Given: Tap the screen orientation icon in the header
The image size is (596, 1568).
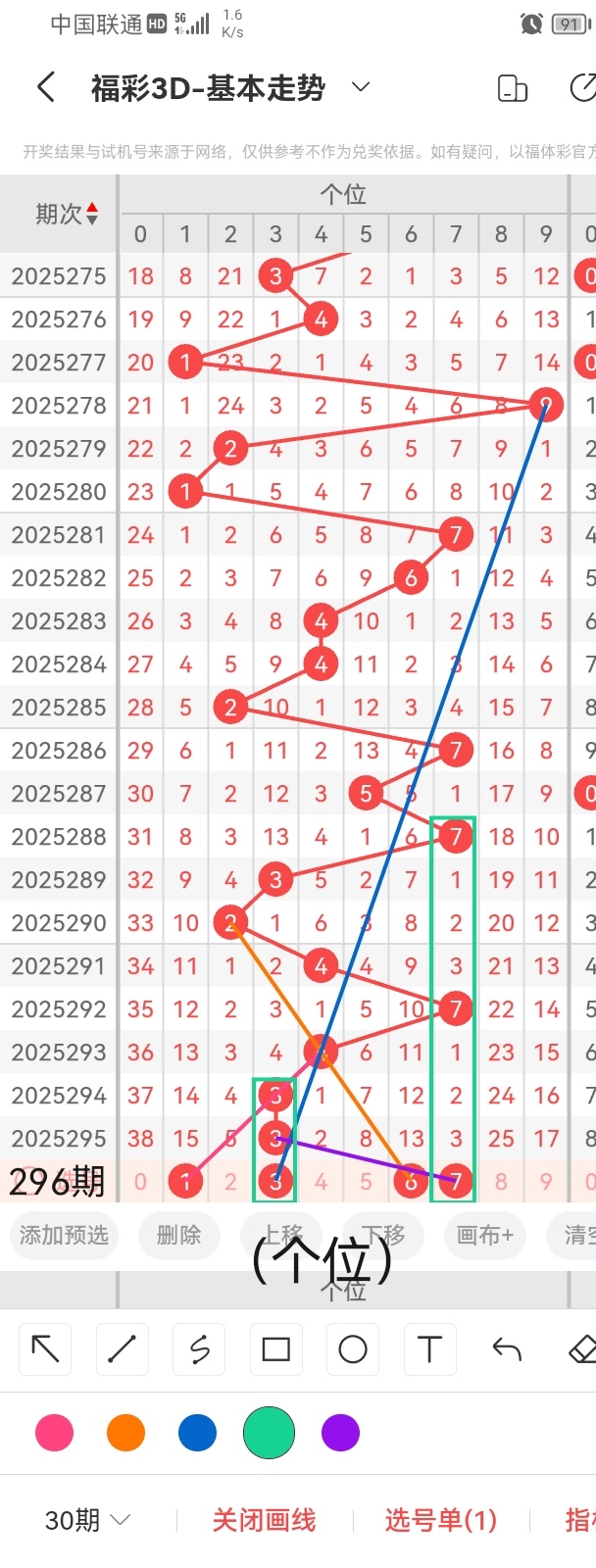Looking at the screenshot, I should point(513,87).
